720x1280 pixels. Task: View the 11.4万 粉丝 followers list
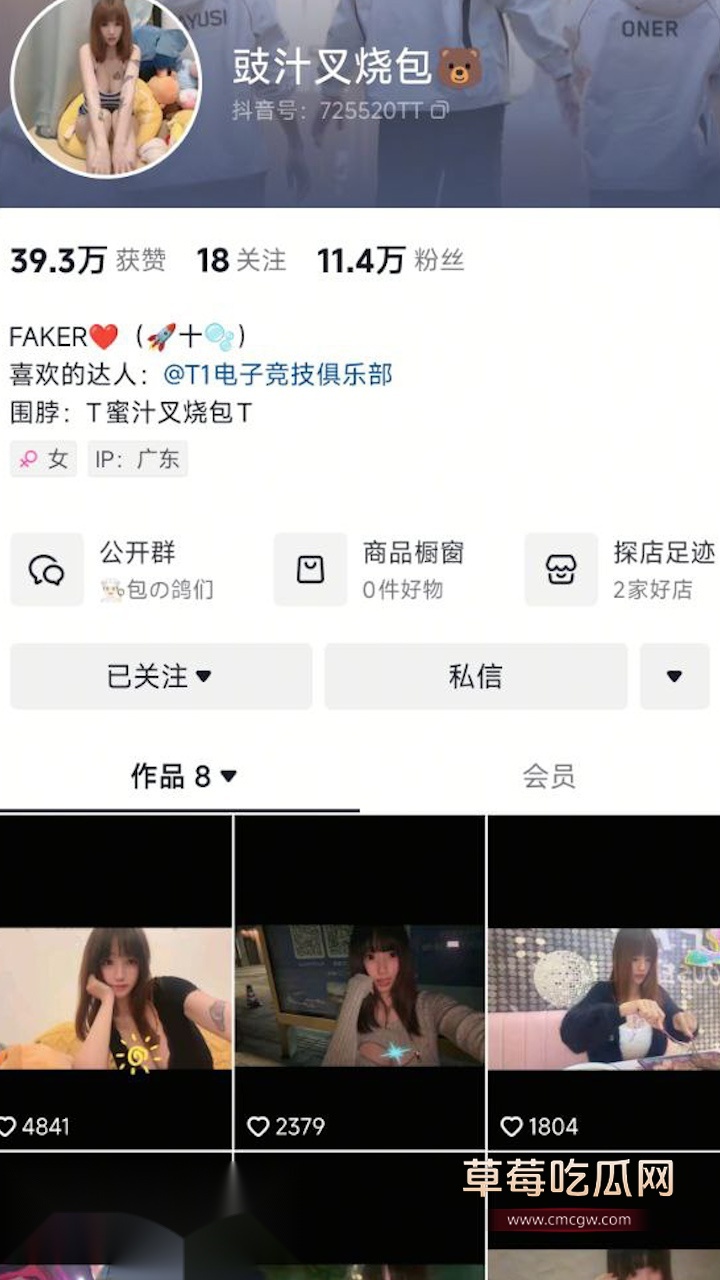pyautogui.click(x=390, y=261)
